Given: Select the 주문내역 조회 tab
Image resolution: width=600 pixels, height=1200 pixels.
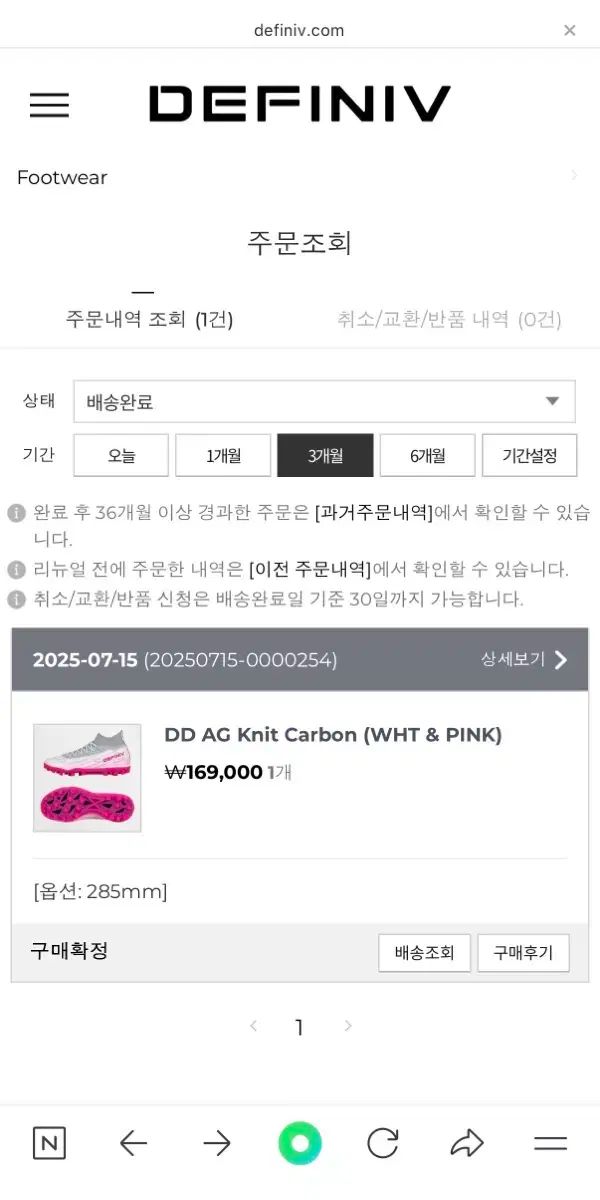Looking at the screenshot, I should tap(149, 320).
